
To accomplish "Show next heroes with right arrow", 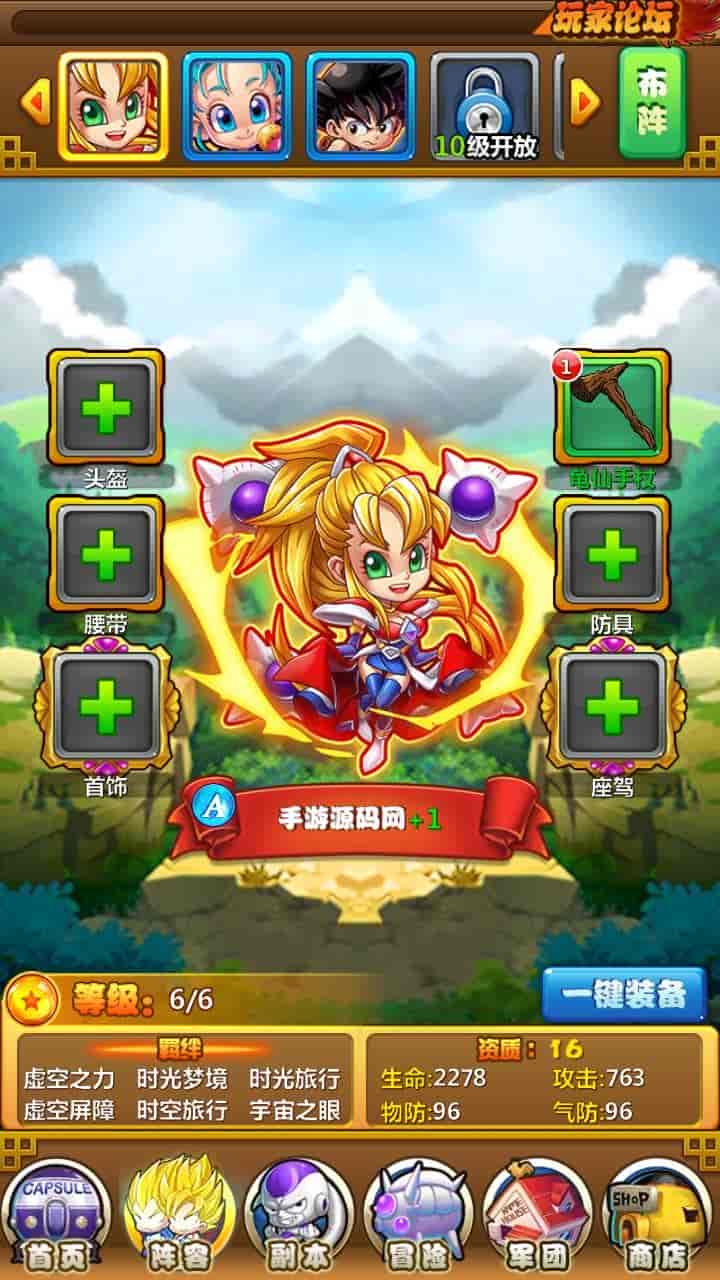I will pos(584,103).
